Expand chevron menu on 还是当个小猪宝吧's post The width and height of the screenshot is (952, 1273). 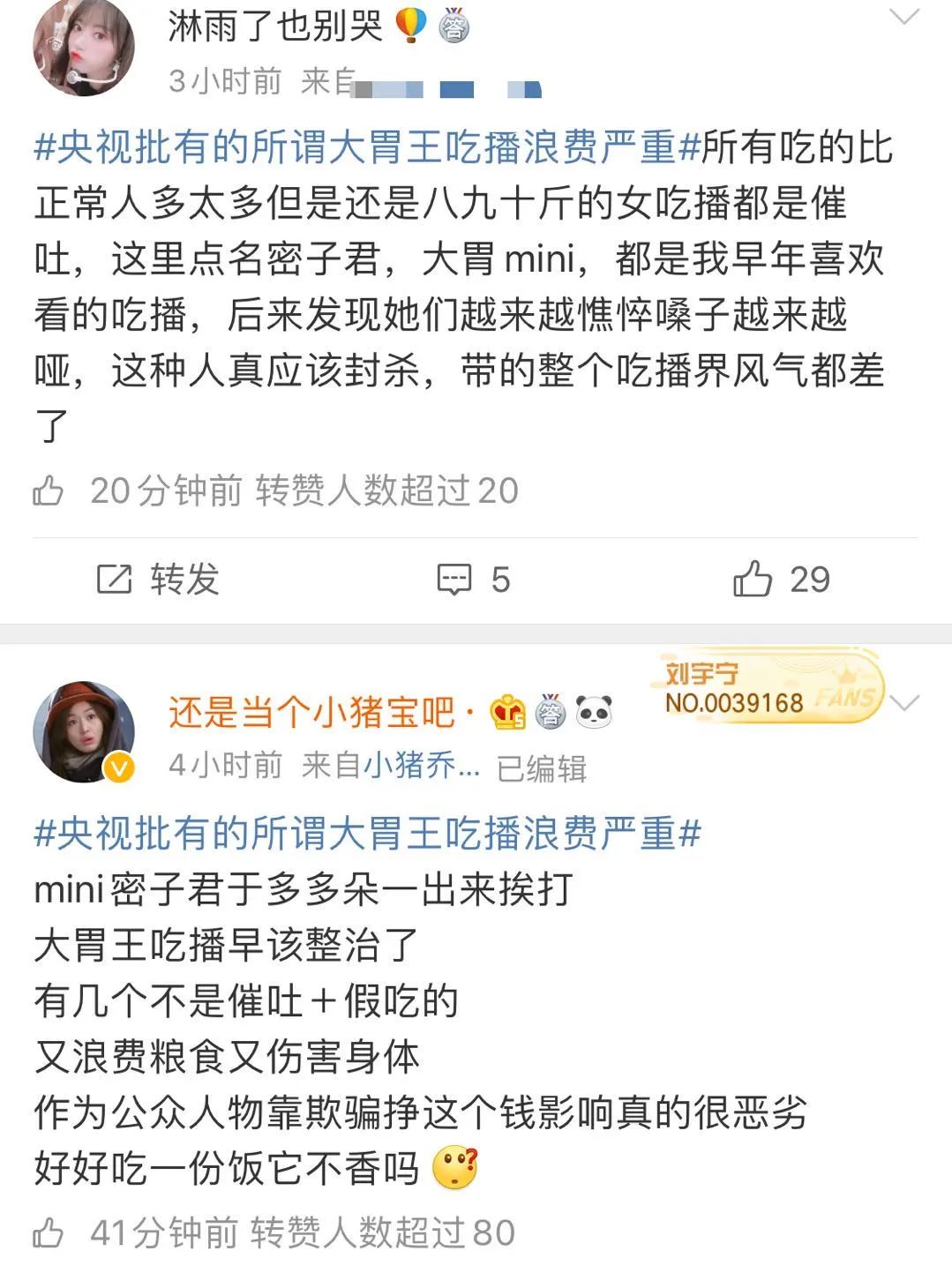click(x=905, y=703)
